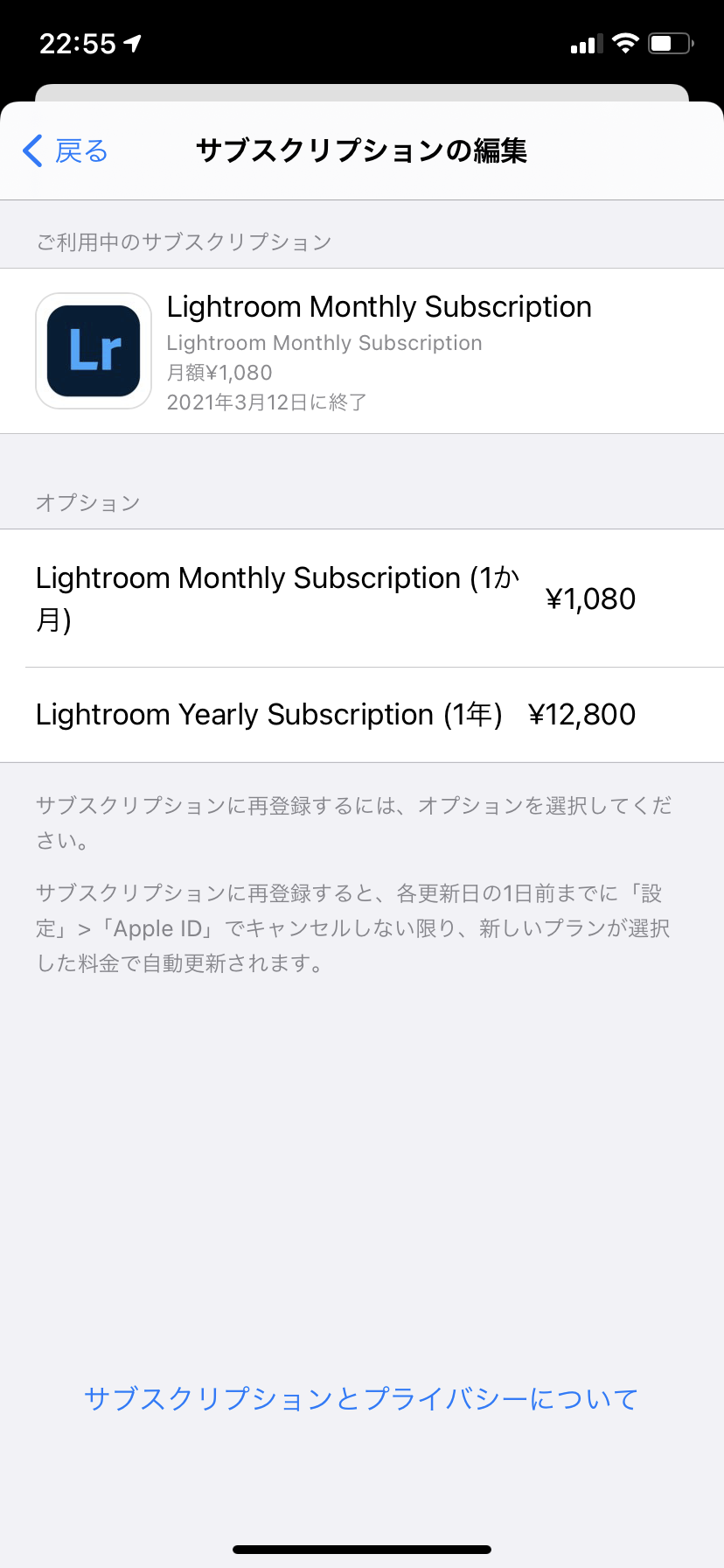
Task: Open サブスクリプションとプライバシーについて link
Action: point(361,1398)
